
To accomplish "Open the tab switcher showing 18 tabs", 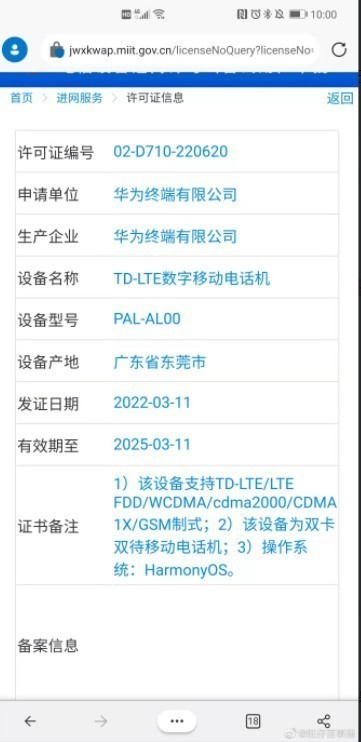I will [x=253, y=721].
